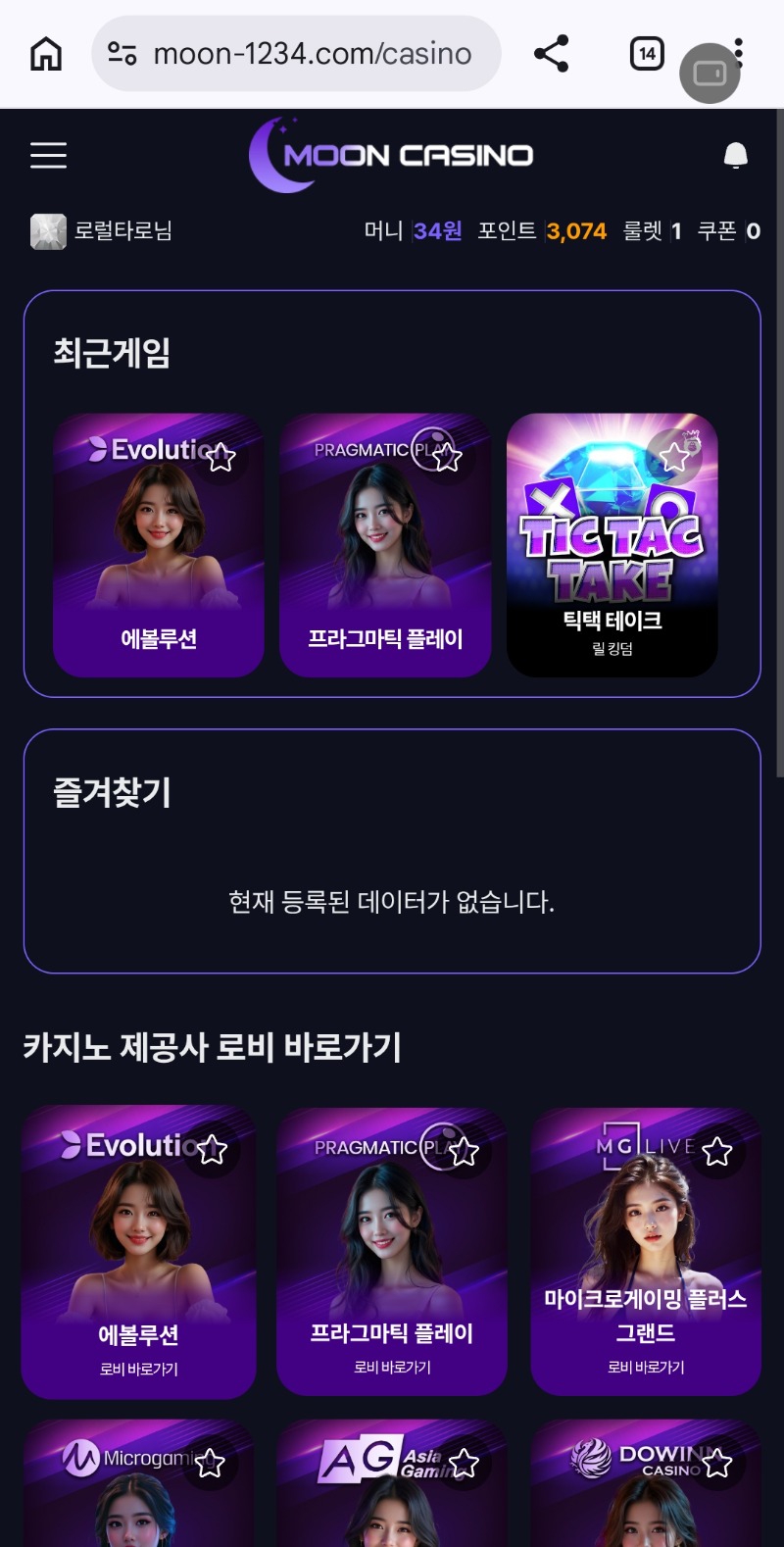This screenshot has height=1547, width=784.
Task: Share this page from browser toolbar
Action: pos(551,54)
